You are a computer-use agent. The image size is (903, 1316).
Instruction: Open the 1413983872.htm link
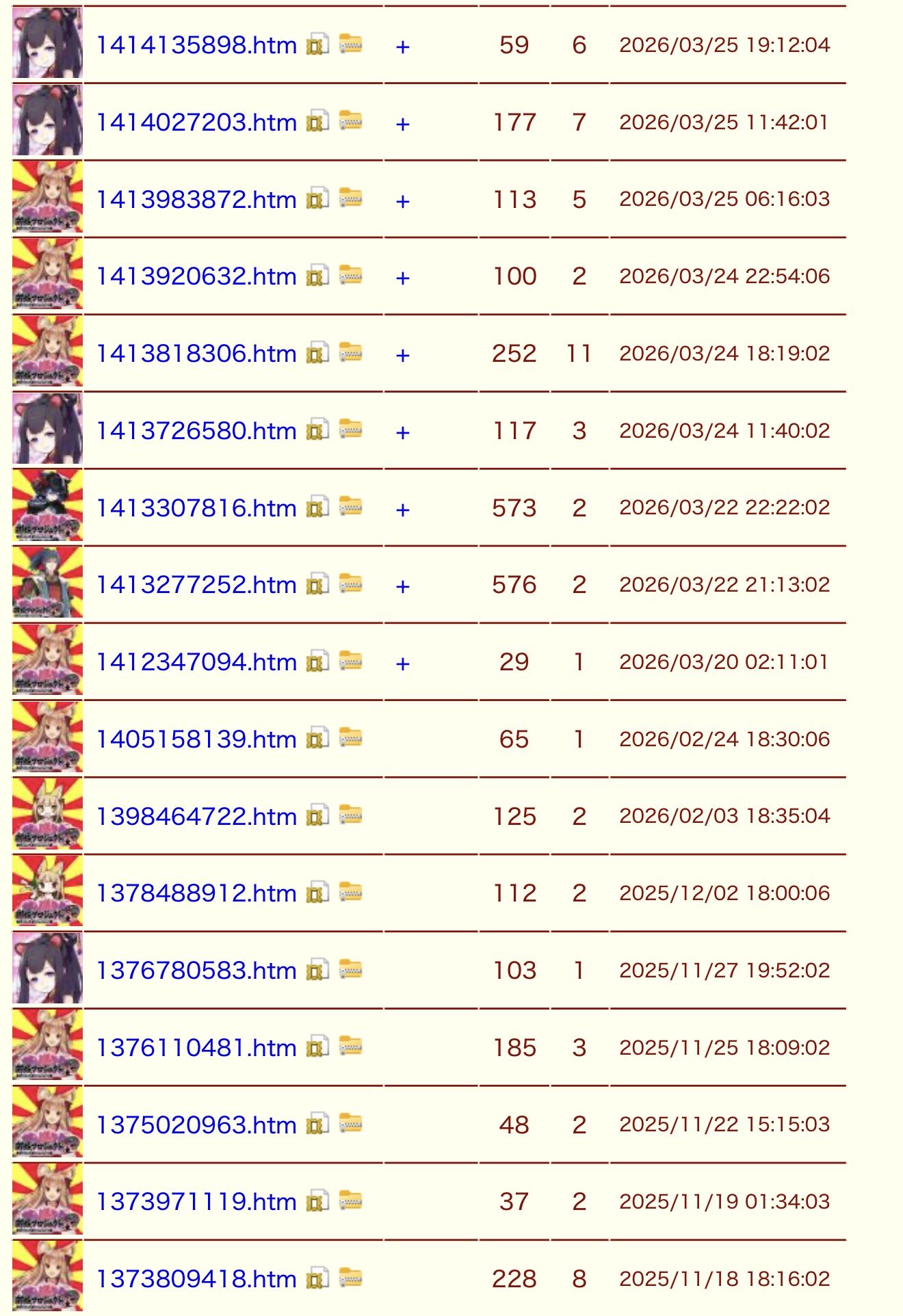(196, 200)
